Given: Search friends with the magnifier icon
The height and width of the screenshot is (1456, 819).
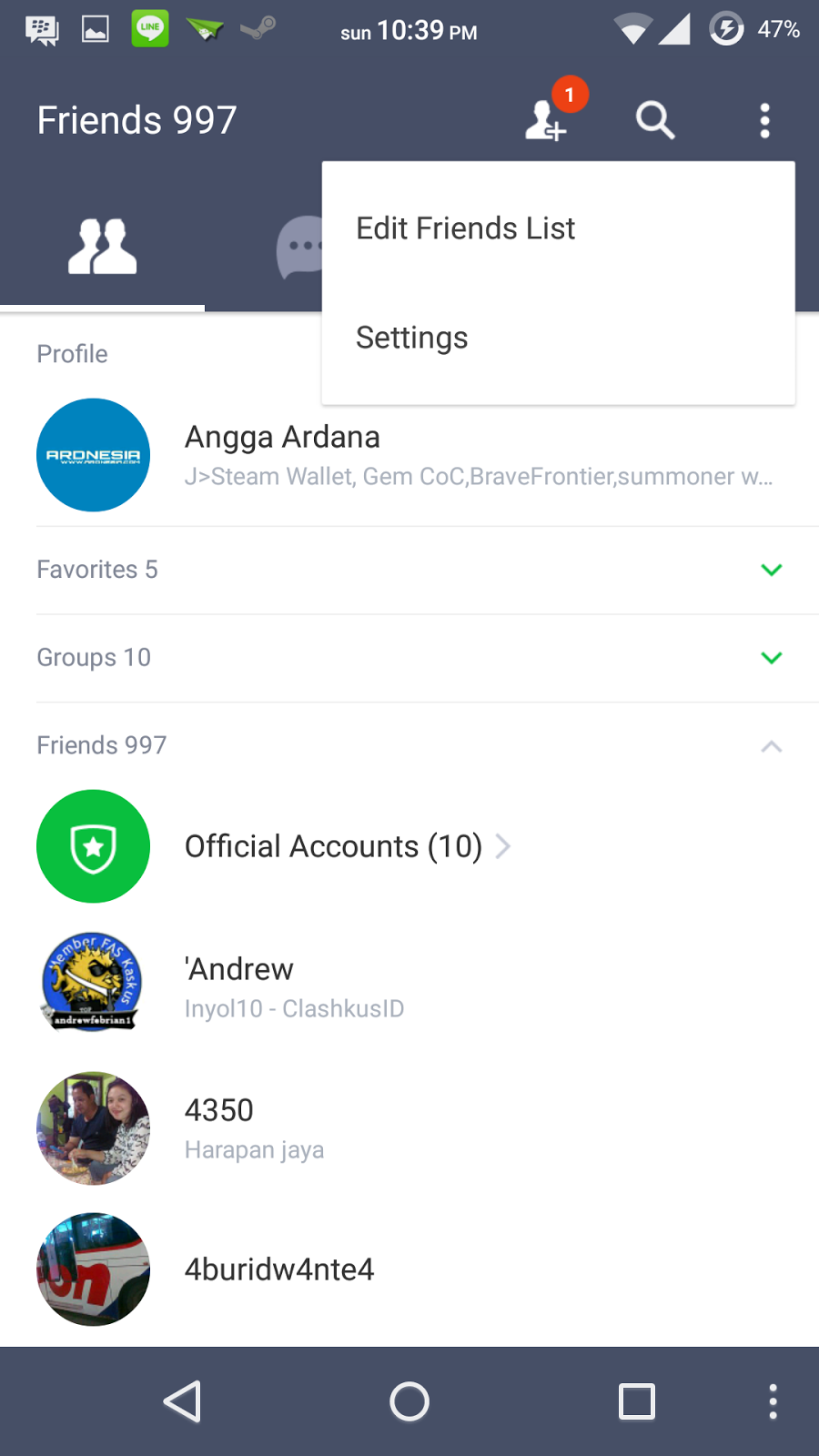Looking at the screenshot, I should click(x=655, y=120).
